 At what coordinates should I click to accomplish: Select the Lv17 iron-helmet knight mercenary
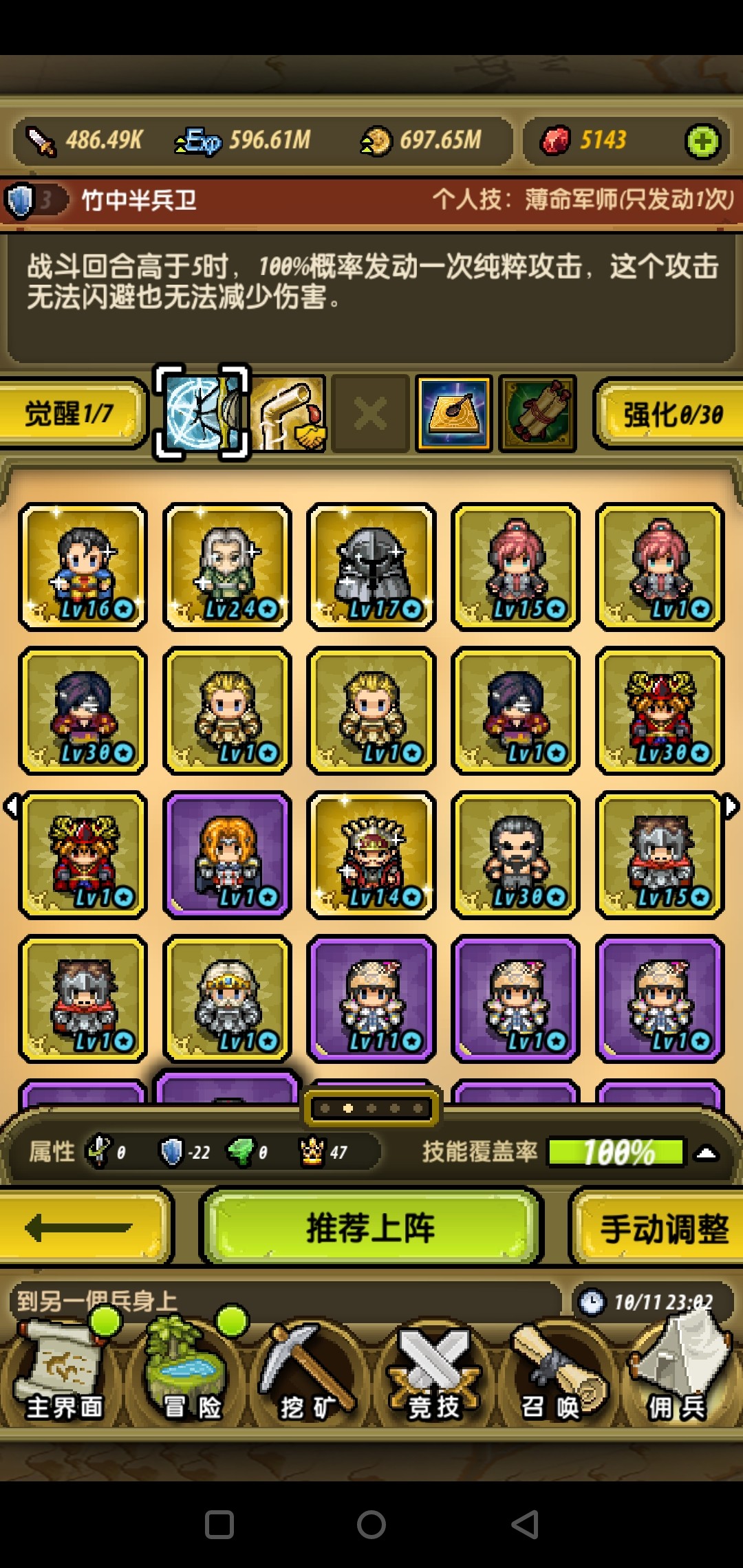point(371,567)
